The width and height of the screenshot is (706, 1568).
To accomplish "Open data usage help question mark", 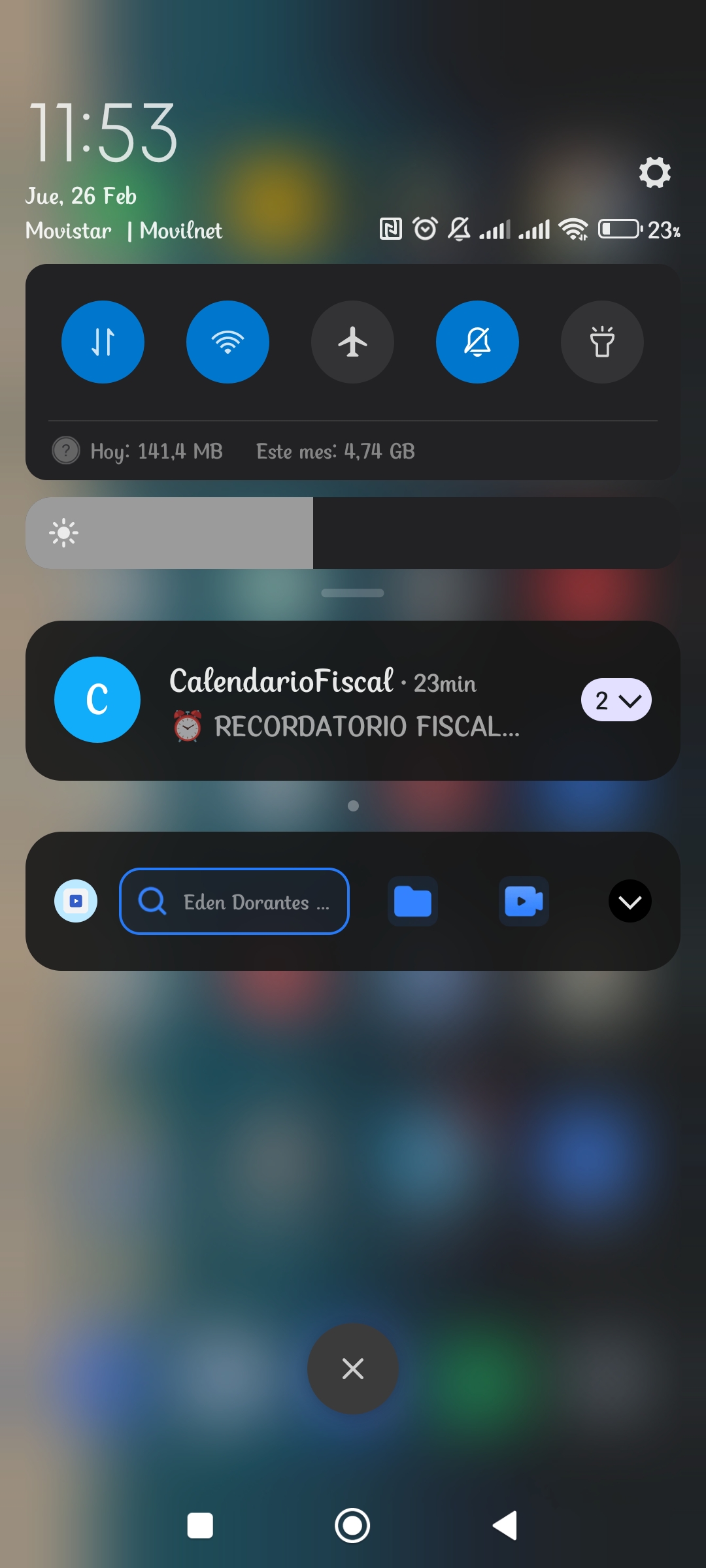I will (66, 450).
